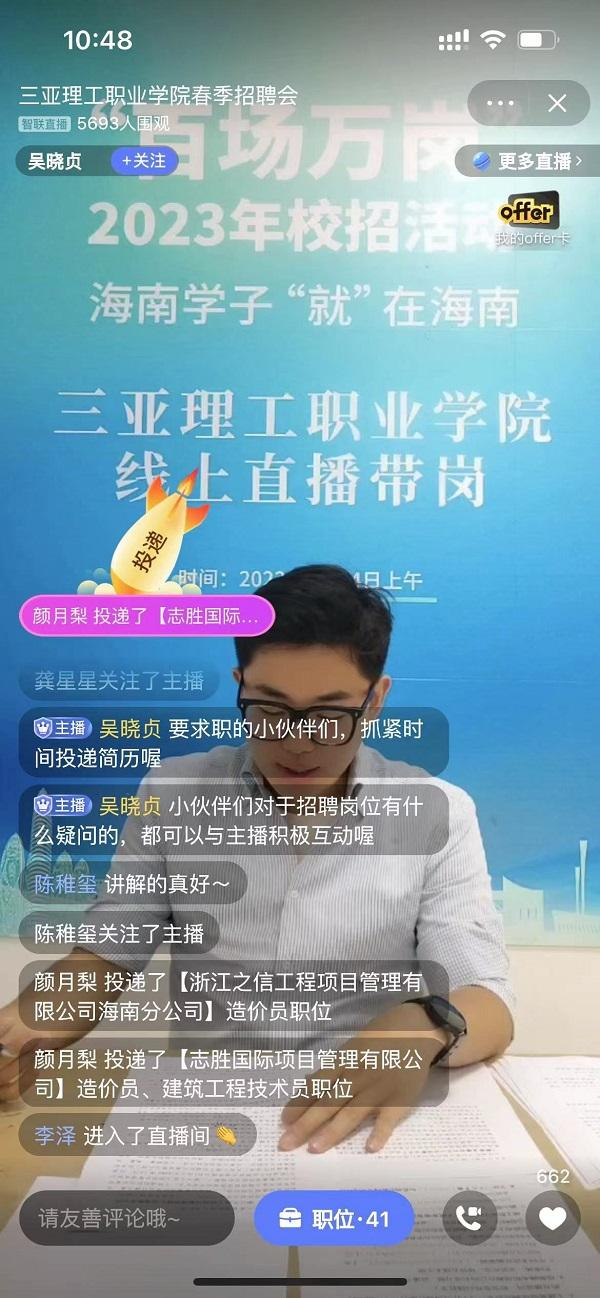Close the live stream
600x1298 pixels.
[x=557, y=103]
